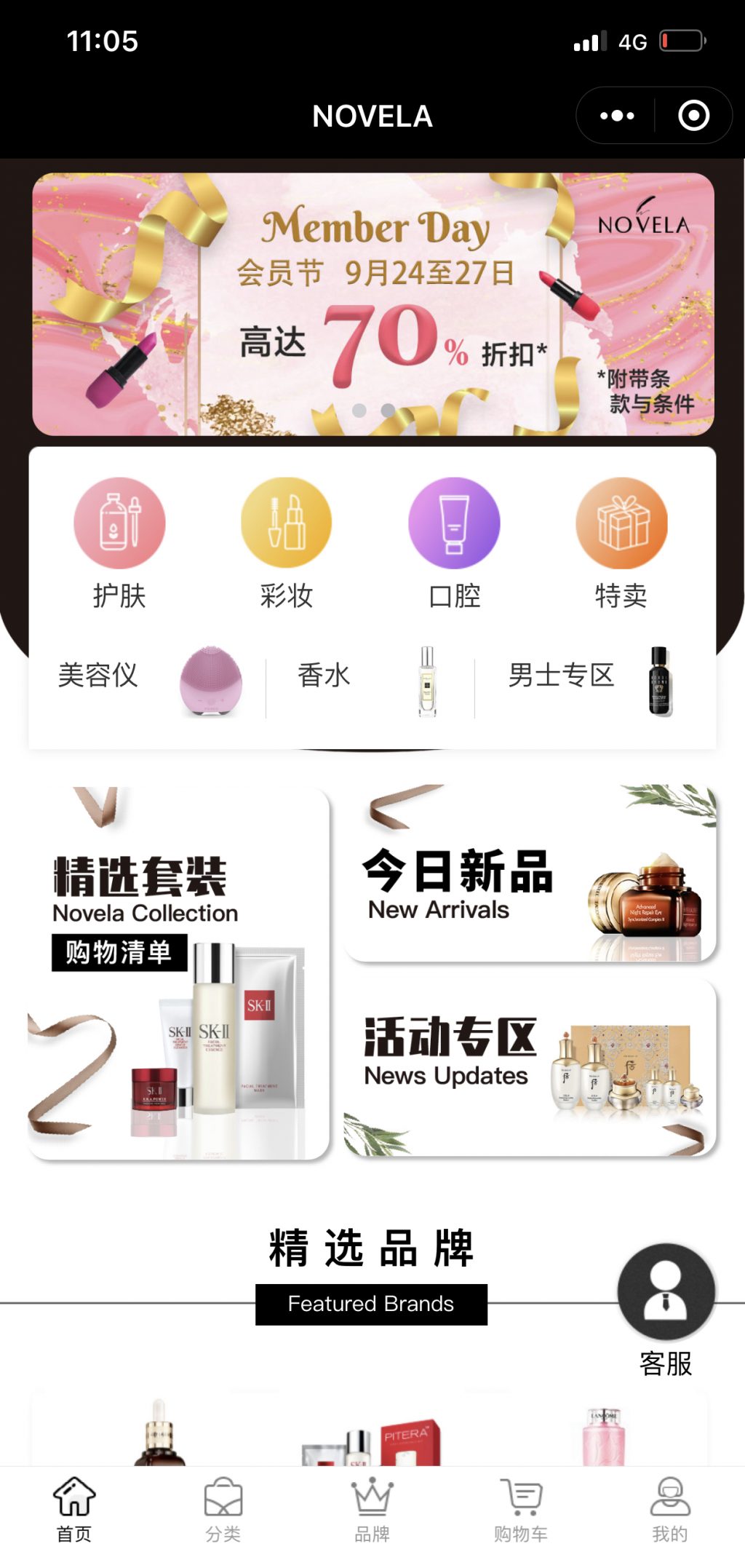Switch to the 分类 categories tab

(223, 1510)
